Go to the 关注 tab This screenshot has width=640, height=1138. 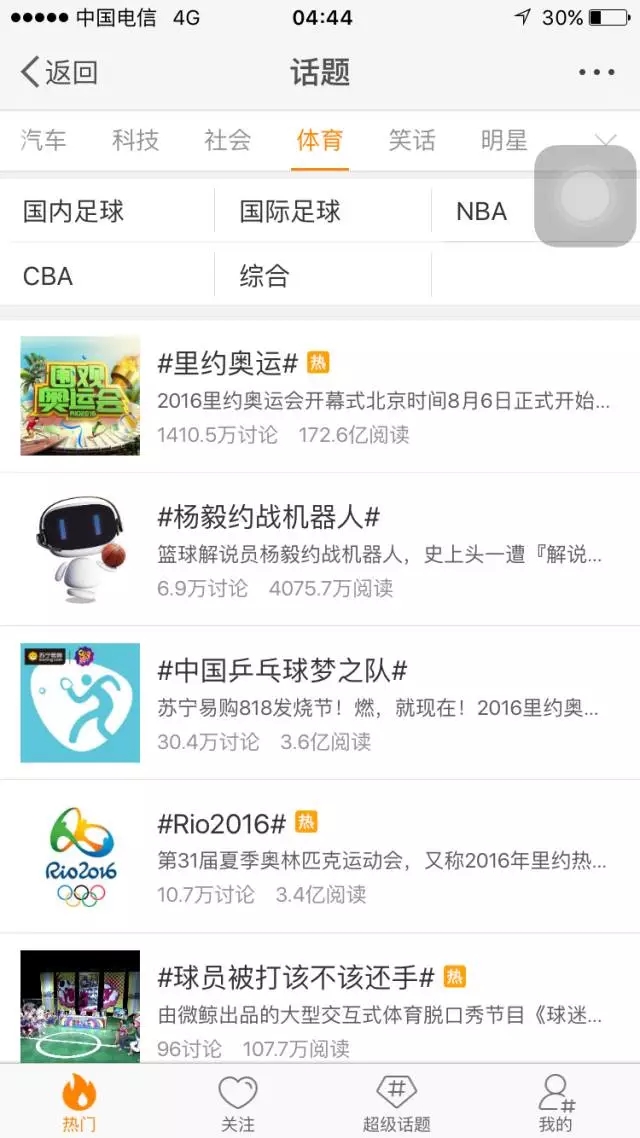coord(238,1102)
